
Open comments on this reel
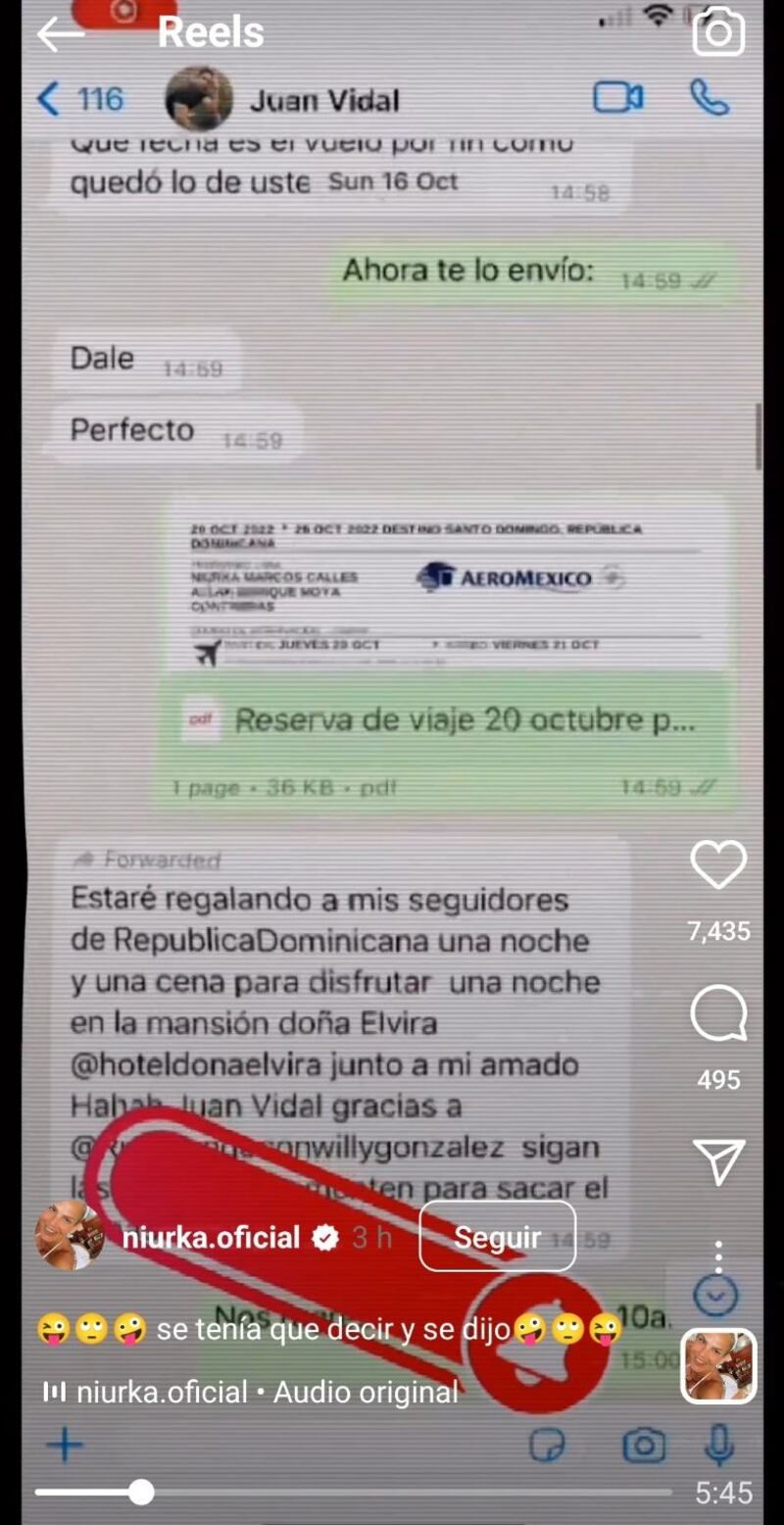click(718, 1014)
